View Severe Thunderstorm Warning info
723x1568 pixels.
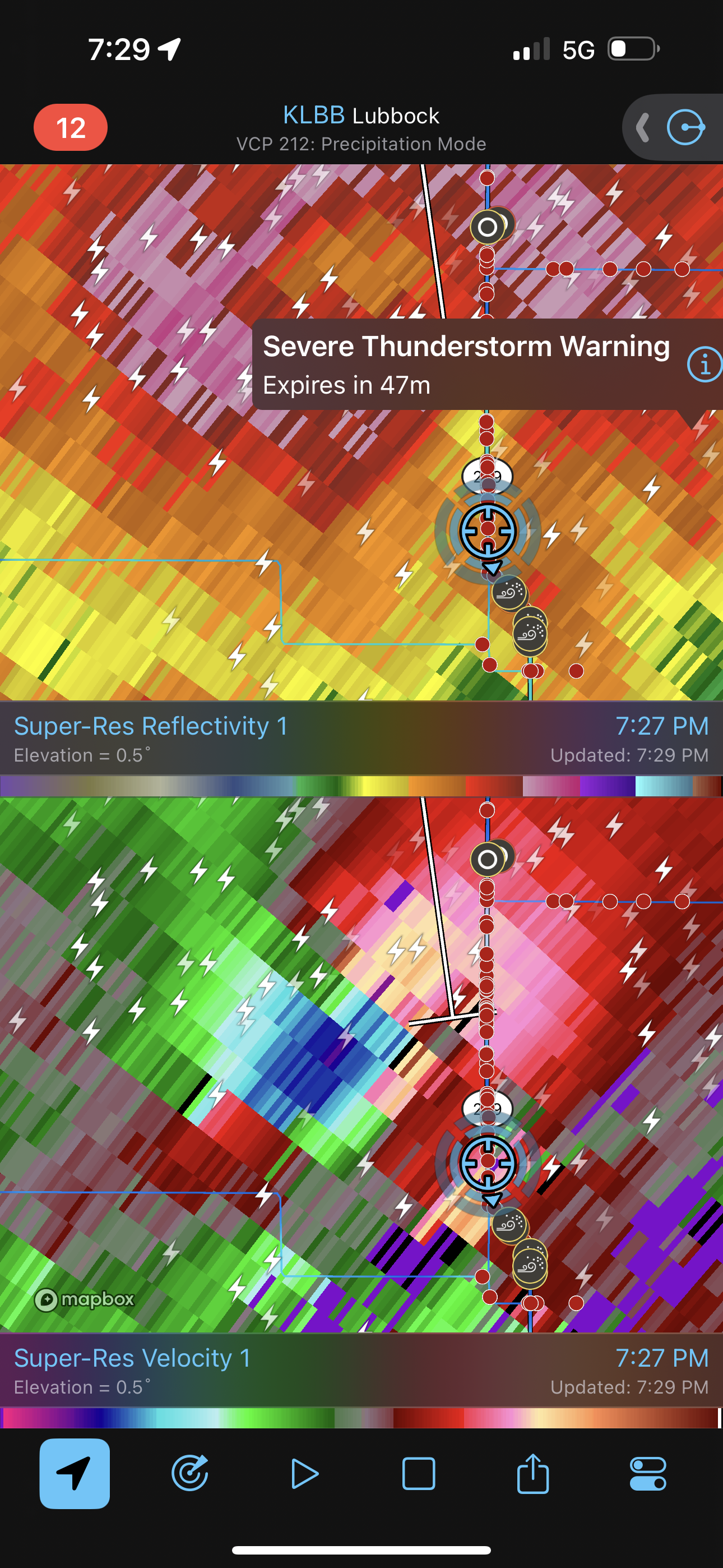click(703, 365)
